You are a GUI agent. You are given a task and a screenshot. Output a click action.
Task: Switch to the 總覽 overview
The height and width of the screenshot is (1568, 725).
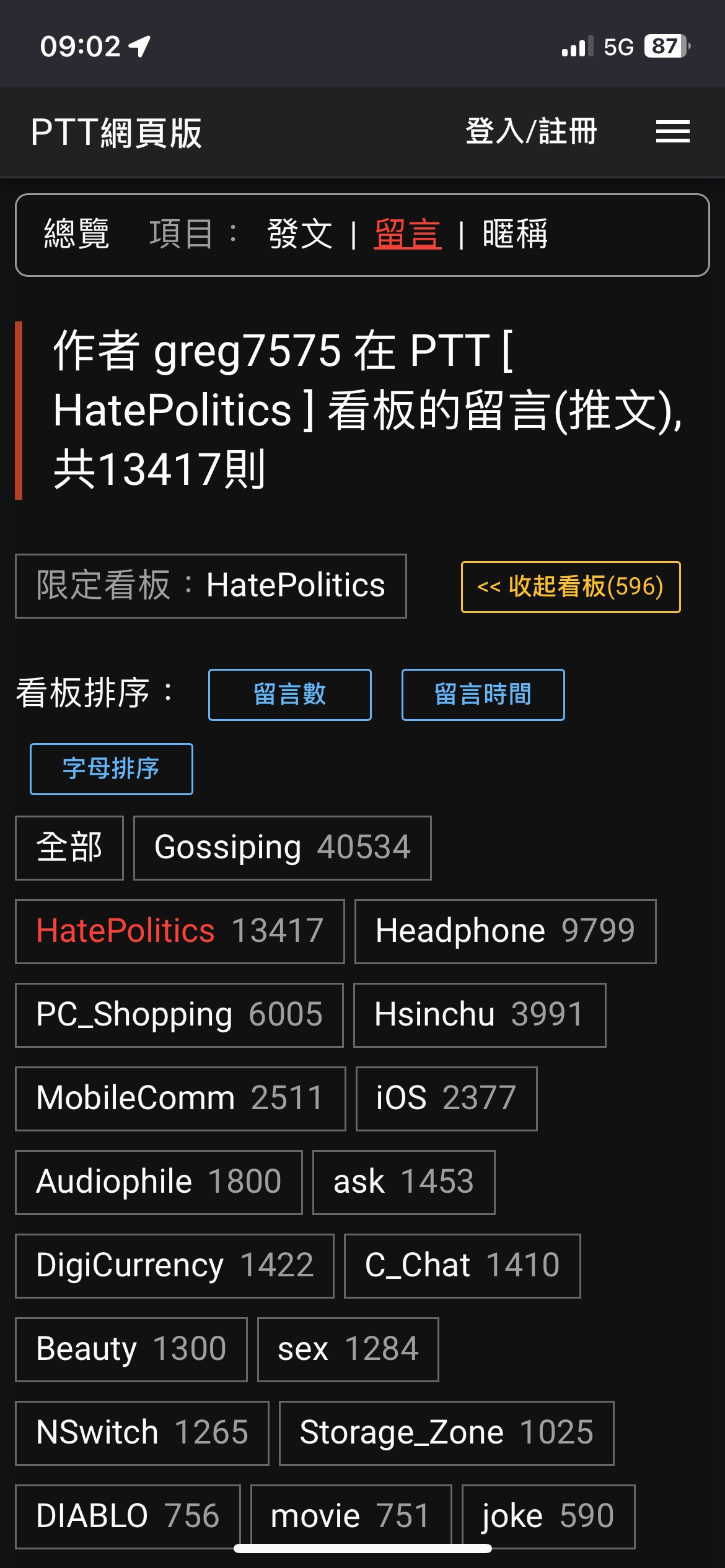click(x=77, y=234)
